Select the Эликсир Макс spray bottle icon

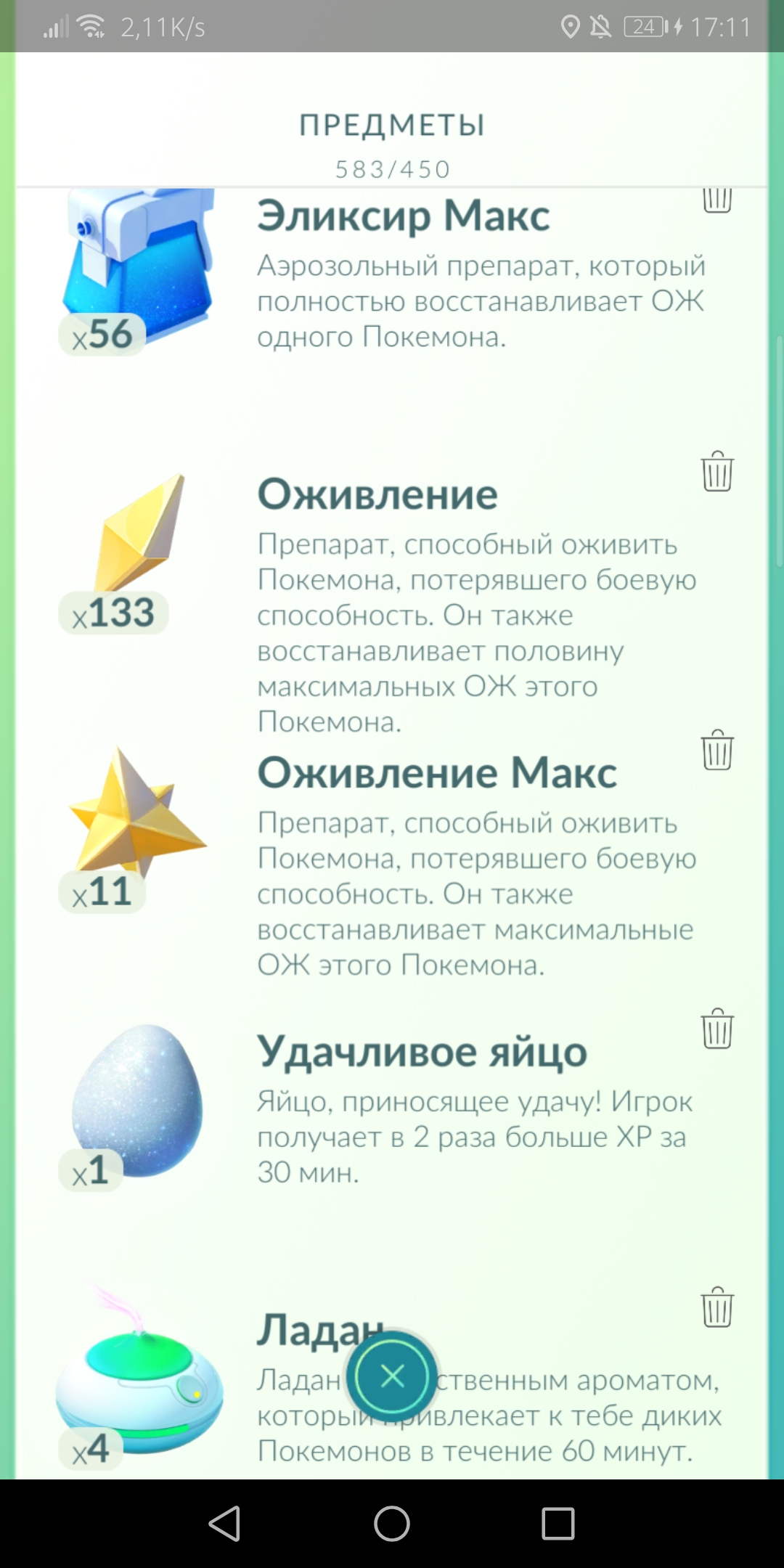pyautogui.click(x=138, y=269)
